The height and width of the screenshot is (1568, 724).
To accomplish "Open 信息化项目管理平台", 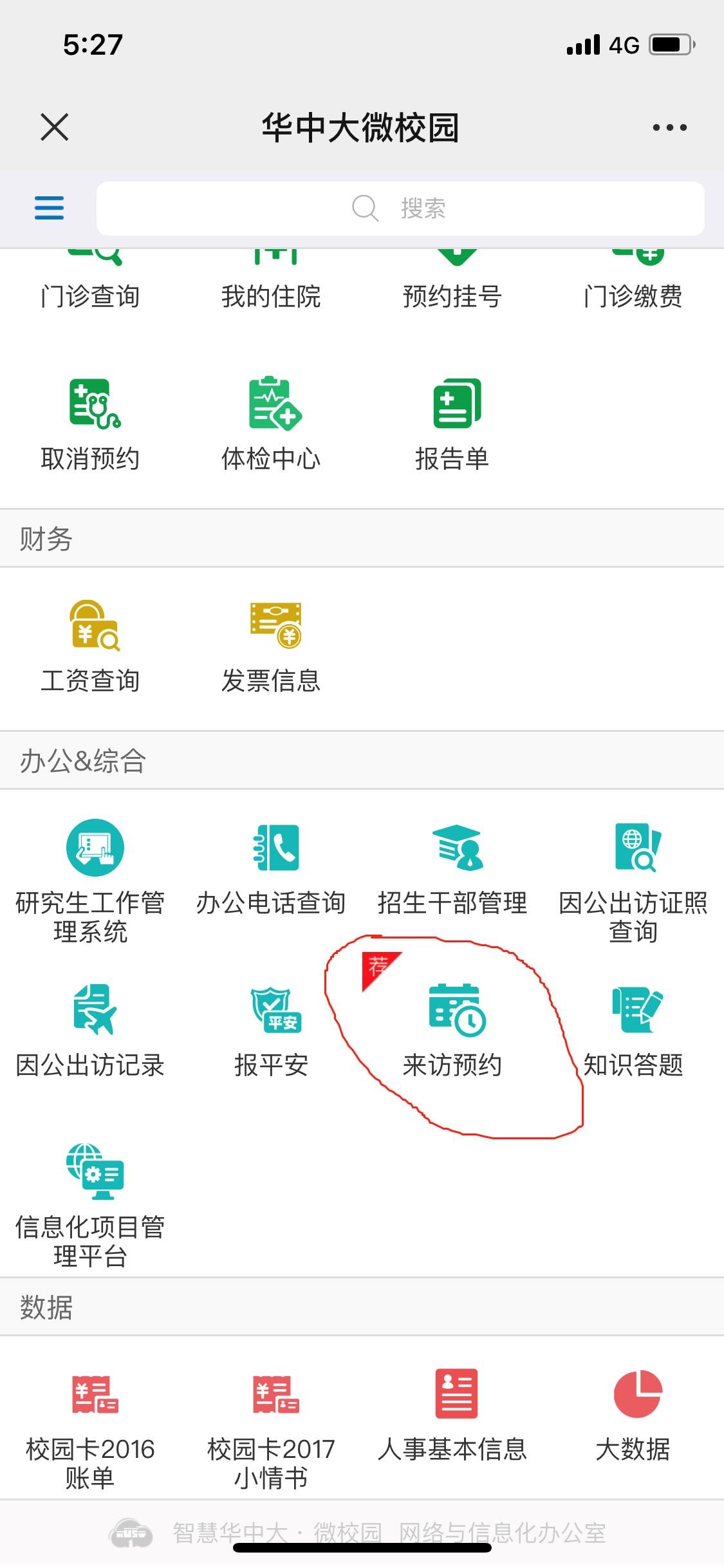I will tap(91, 1202).
